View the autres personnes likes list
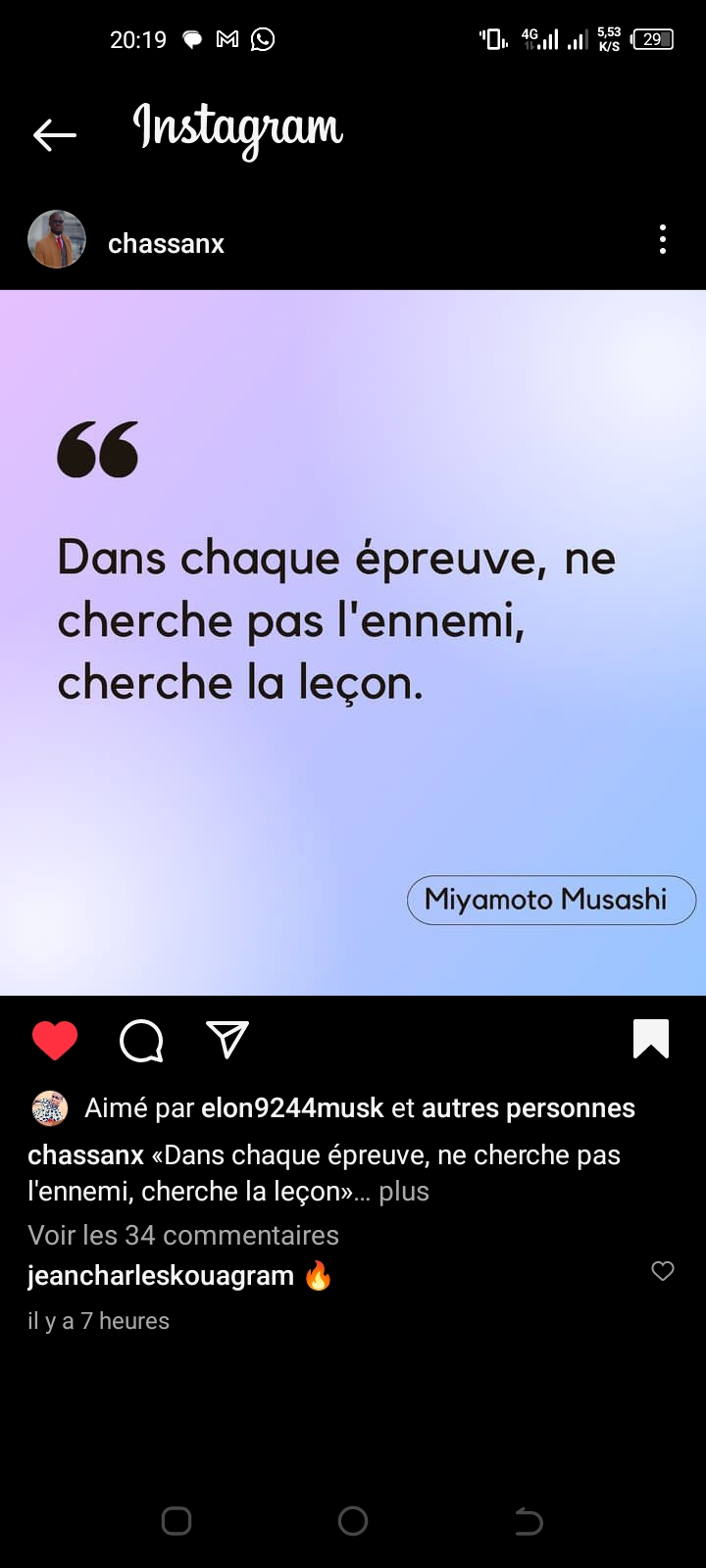Image resolution: width=706 pixels, height=1568 pixels. [x=528, y=1108]
